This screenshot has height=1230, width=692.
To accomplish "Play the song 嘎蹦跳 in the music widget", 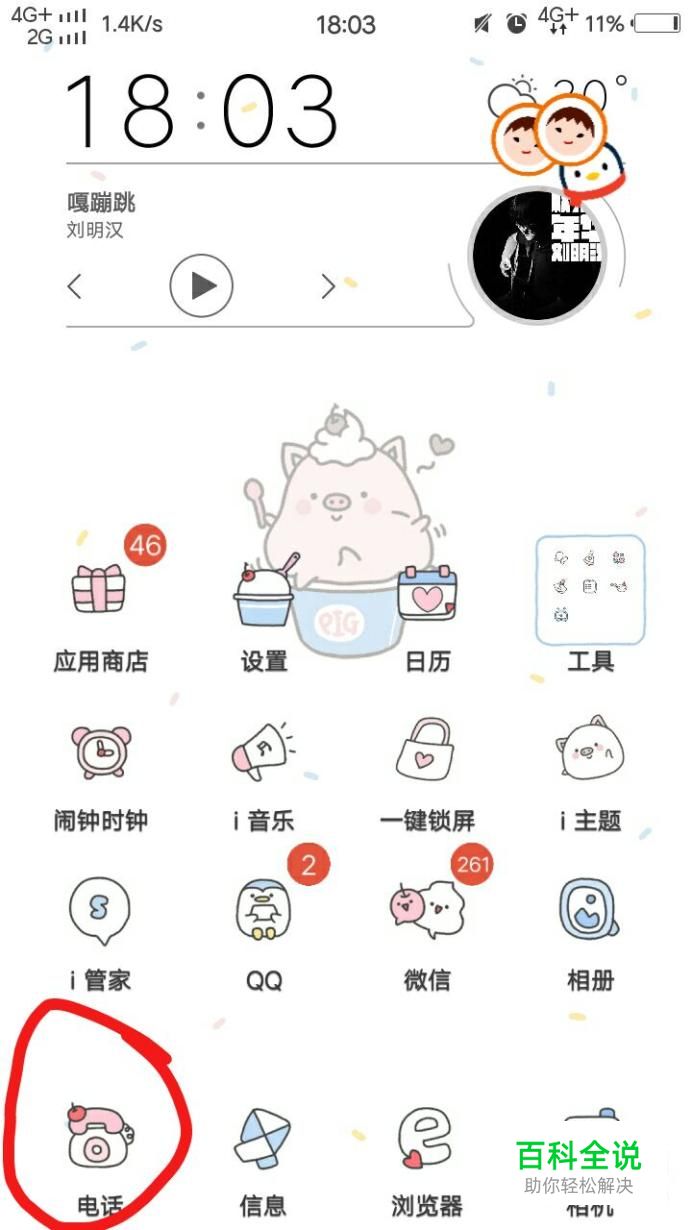I will (x=201, y=287).
